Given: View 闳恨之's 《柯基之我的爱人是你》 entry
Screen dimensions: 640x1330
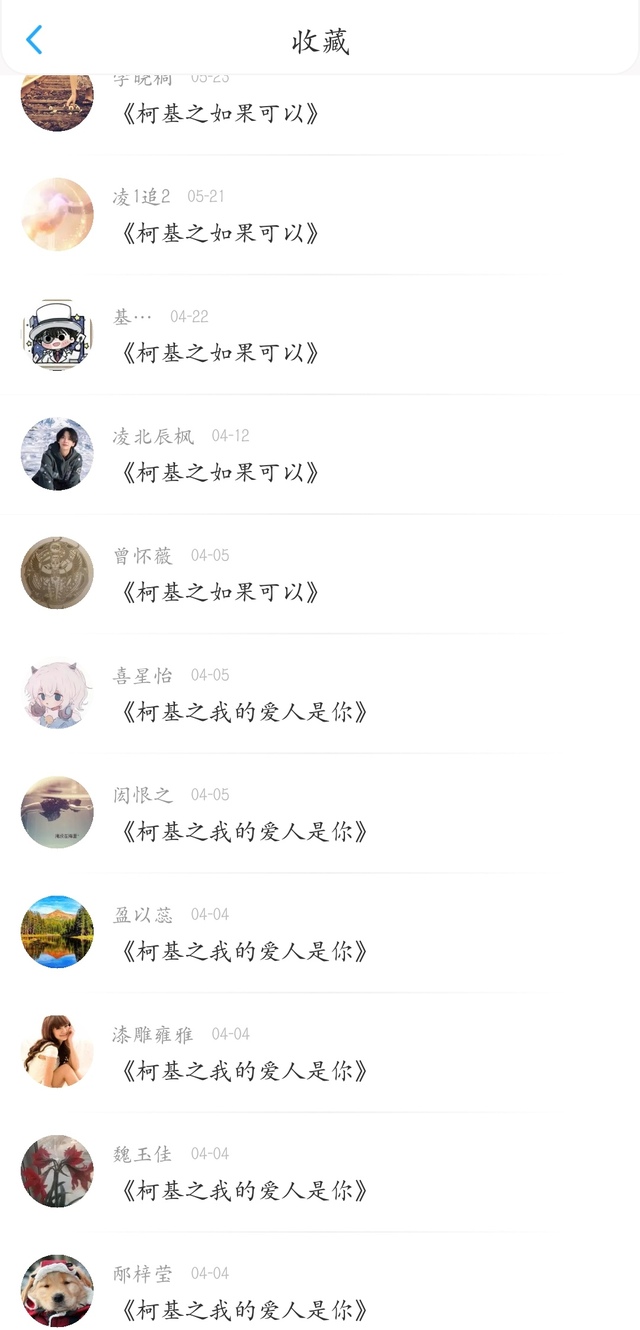Looking at the screenshot, I should coord(244,832).
